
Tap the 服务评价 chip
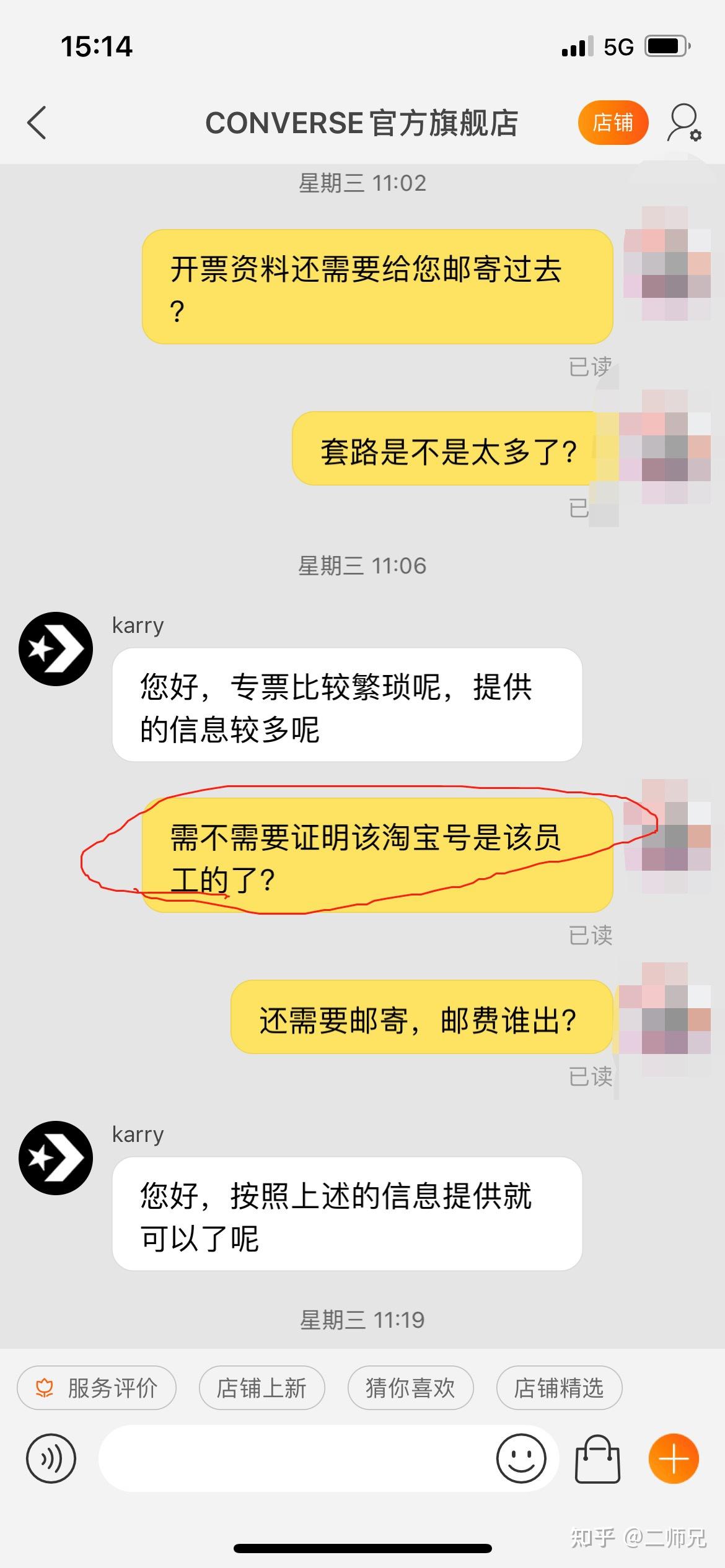[97, 1388]
